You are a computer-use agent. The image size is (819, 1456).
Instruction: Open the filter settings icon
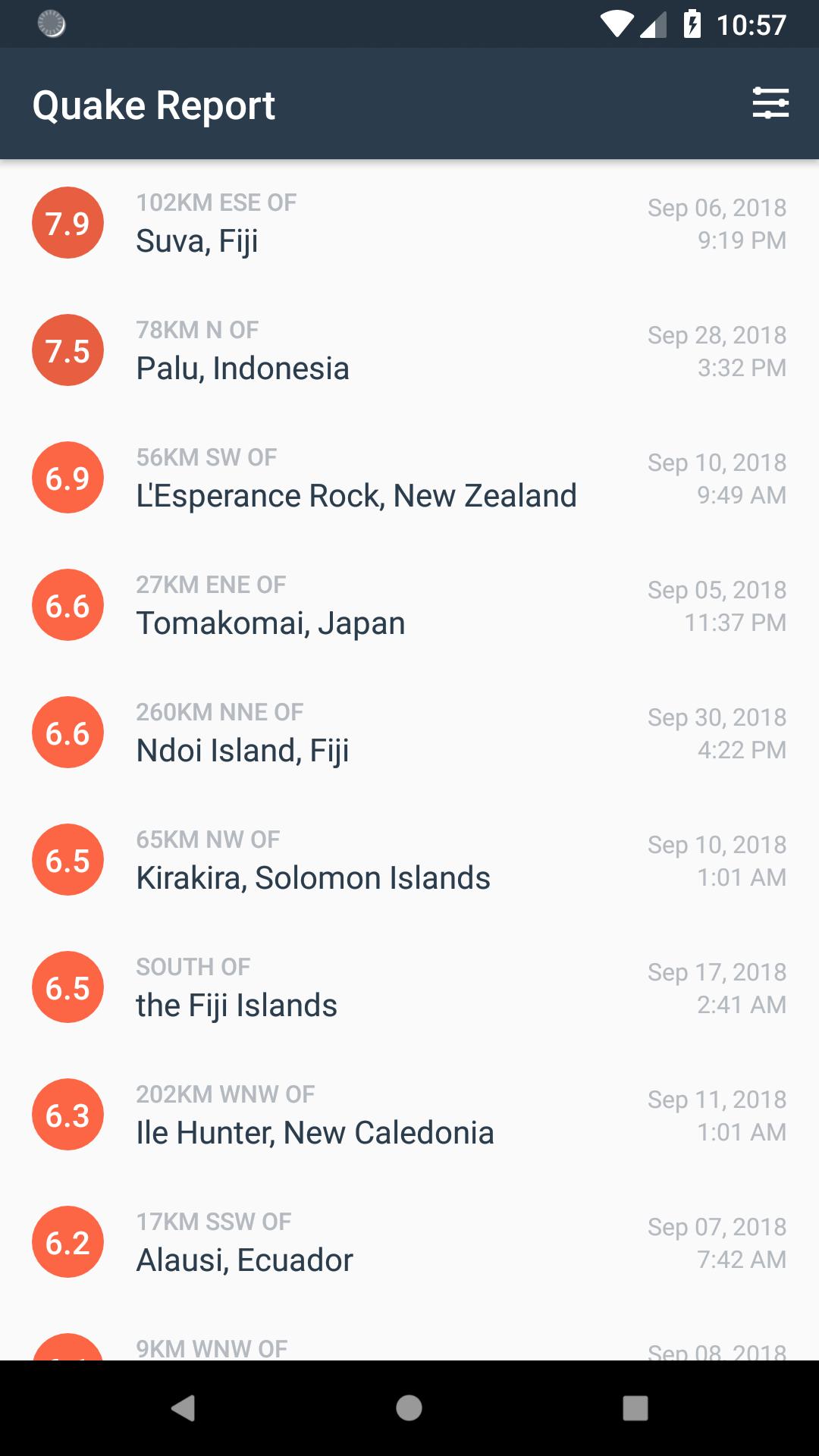(x=771, y=103)
